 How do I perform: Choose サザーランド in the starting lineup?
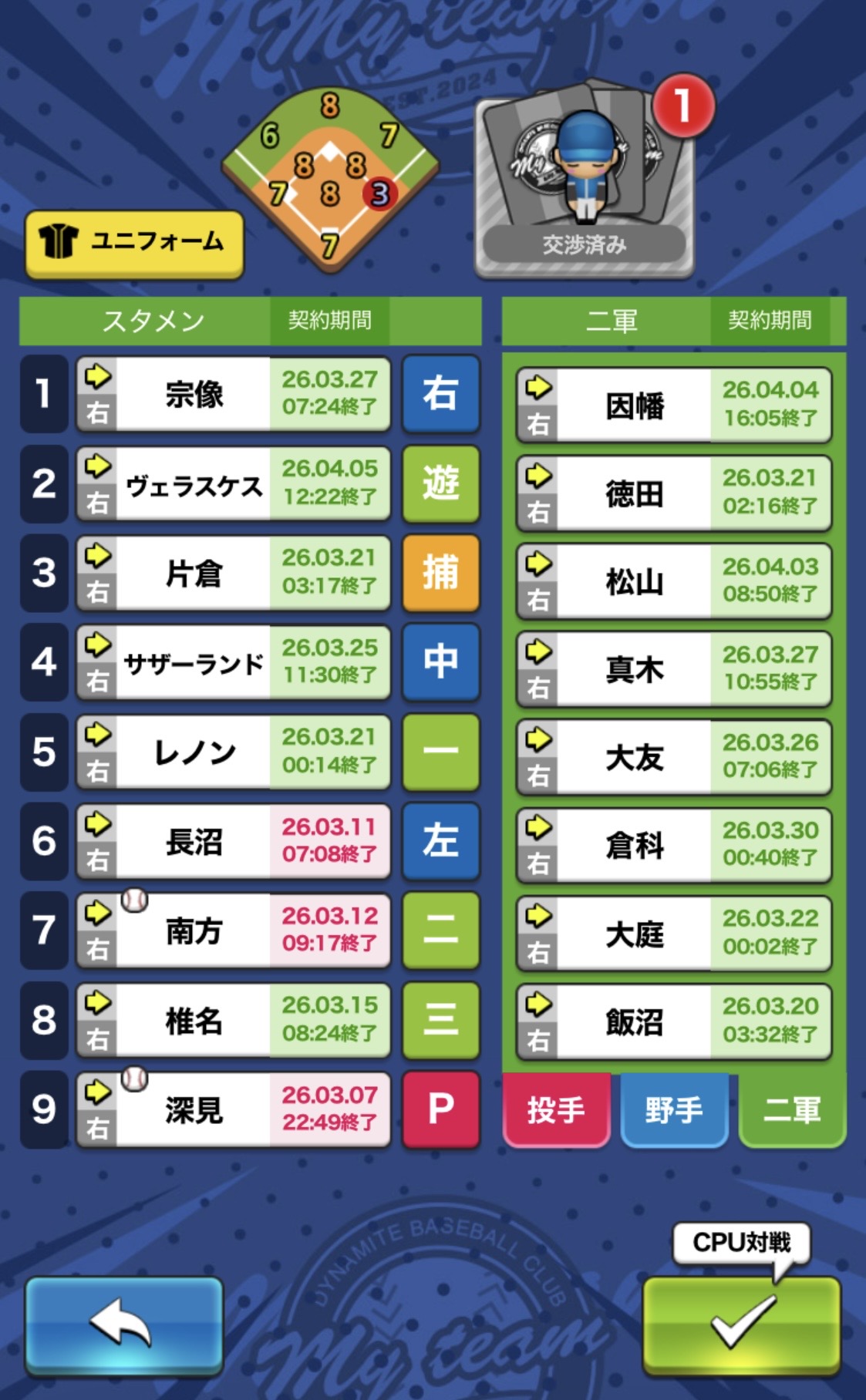[x=233, y=661]
